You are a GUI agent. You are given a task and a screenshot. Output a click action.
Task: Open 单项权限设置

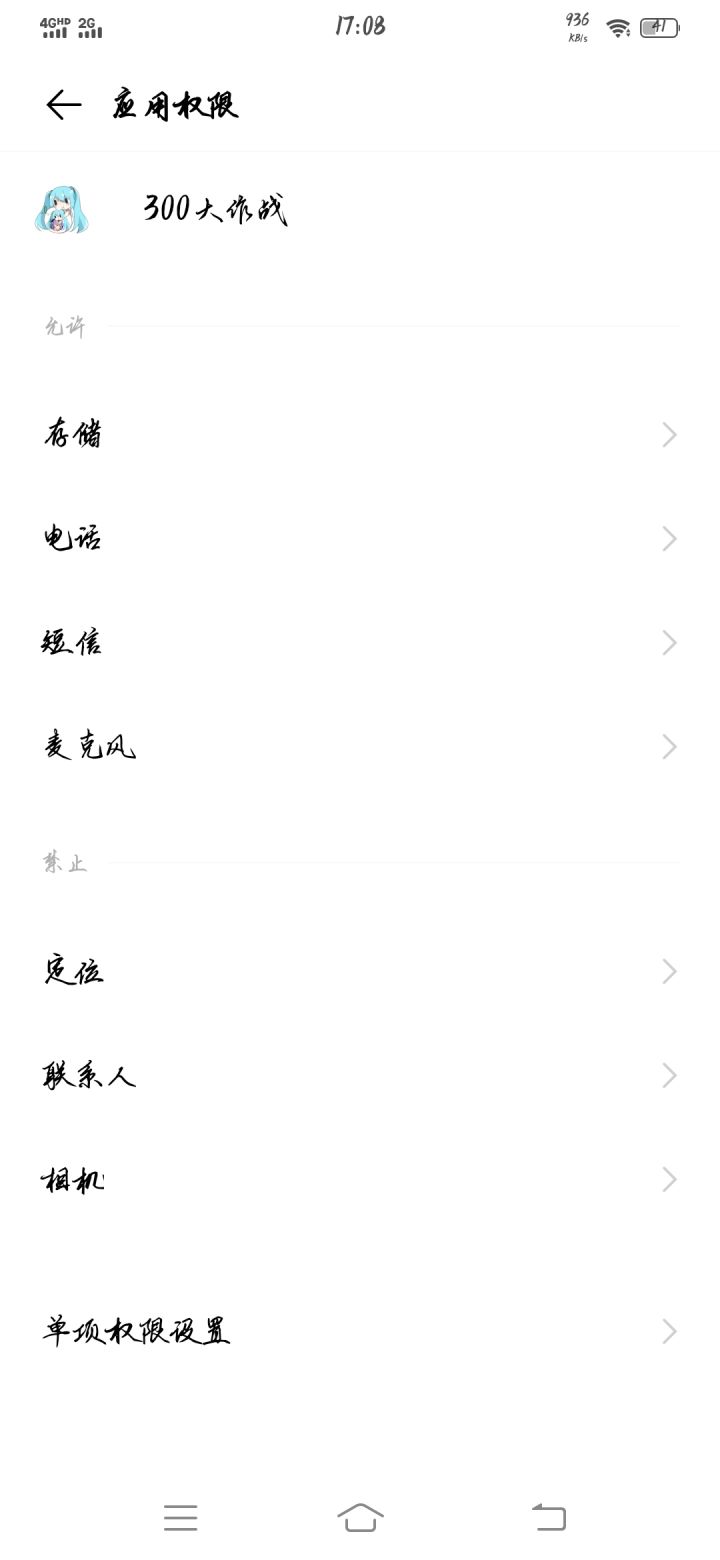click(x=360, y=1331)
